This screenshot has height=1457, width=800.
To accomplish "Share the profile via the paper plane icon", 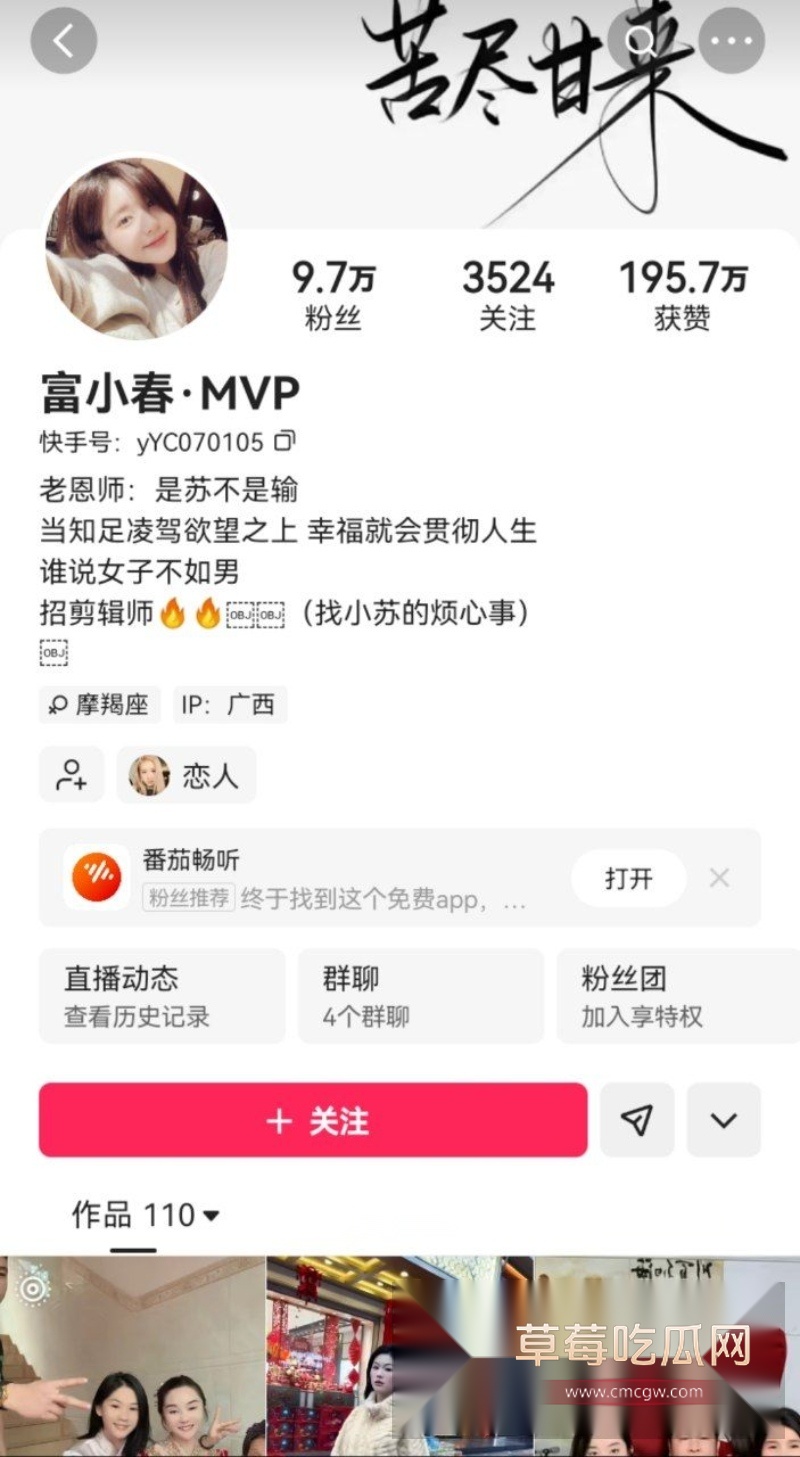I will click(x=637, y=1120).
